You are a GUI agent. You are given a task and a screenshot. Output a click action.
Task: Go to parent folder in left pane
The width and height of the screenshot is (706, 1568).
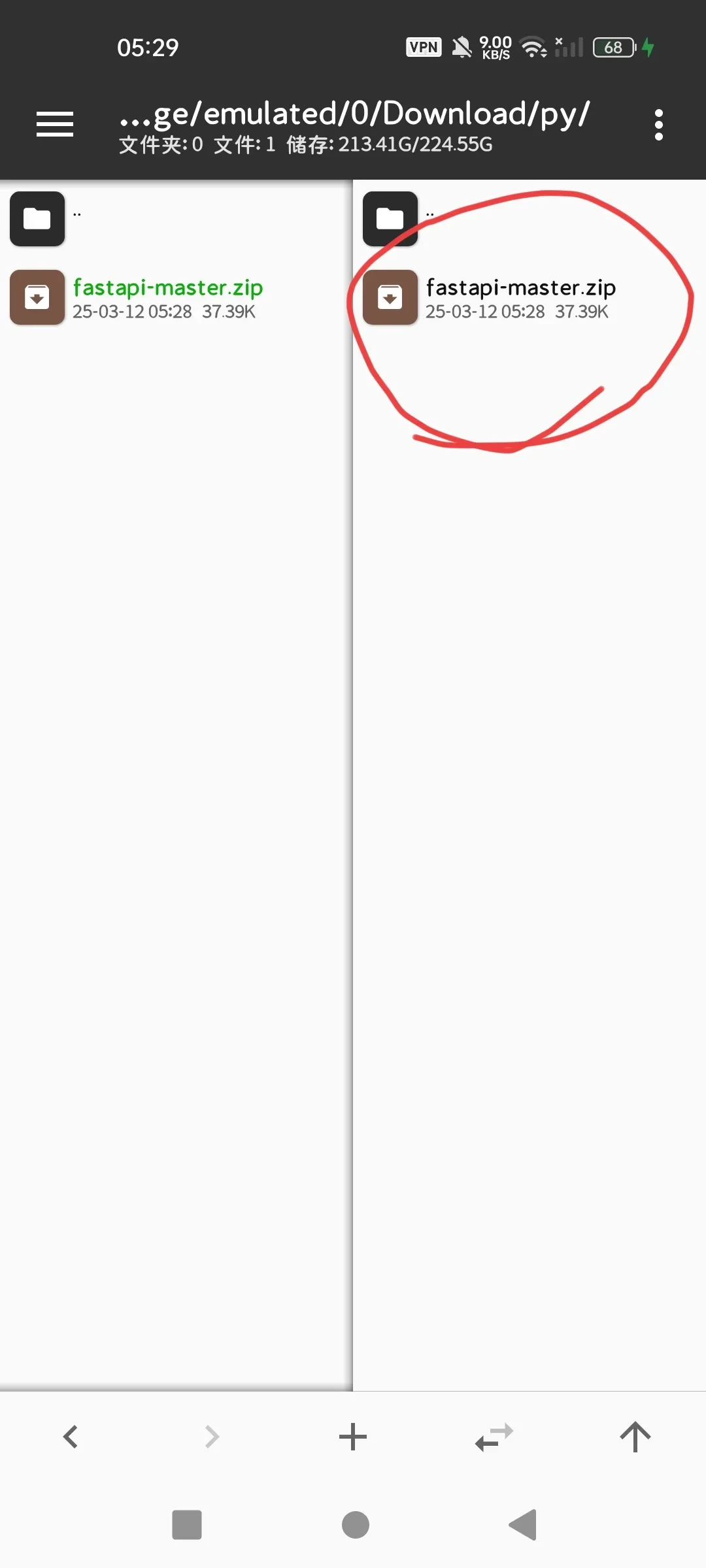(x=37, y=219)
